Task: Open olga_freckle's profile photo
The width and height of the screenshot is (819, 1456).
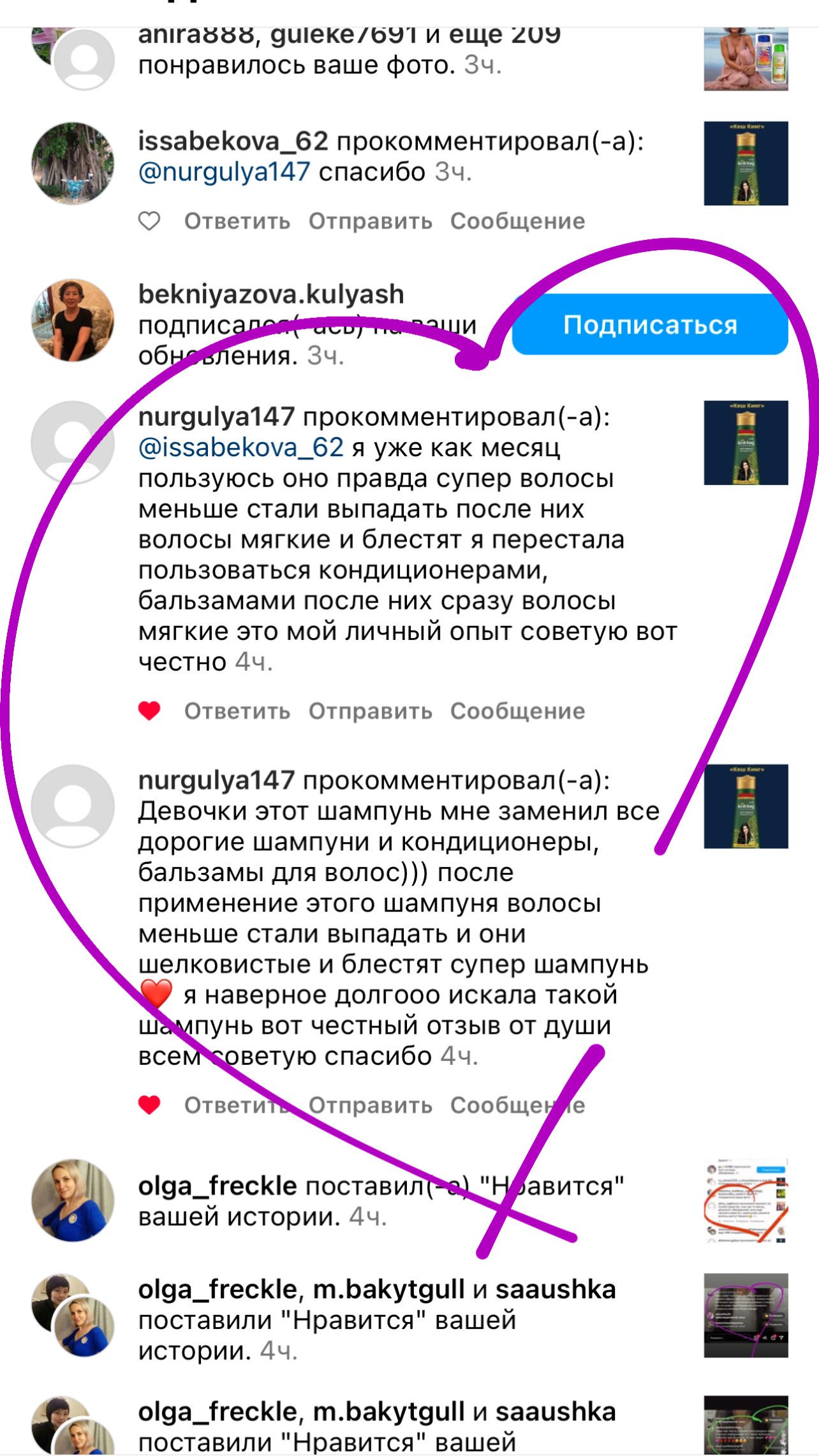Action: [73, 1201]
